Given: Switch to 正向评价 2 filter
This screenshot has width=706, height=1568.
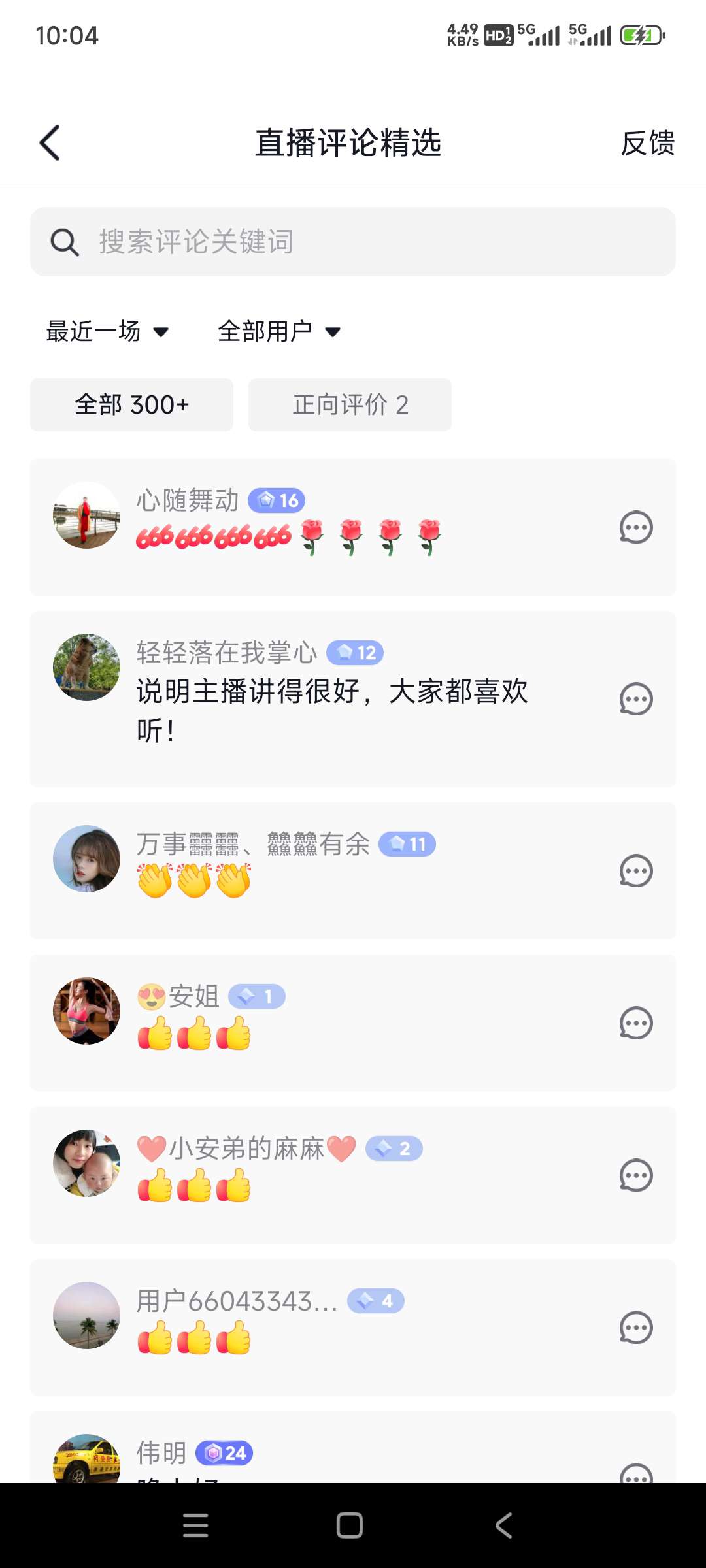Looking at the screenshot, I should tap(350, 404).
